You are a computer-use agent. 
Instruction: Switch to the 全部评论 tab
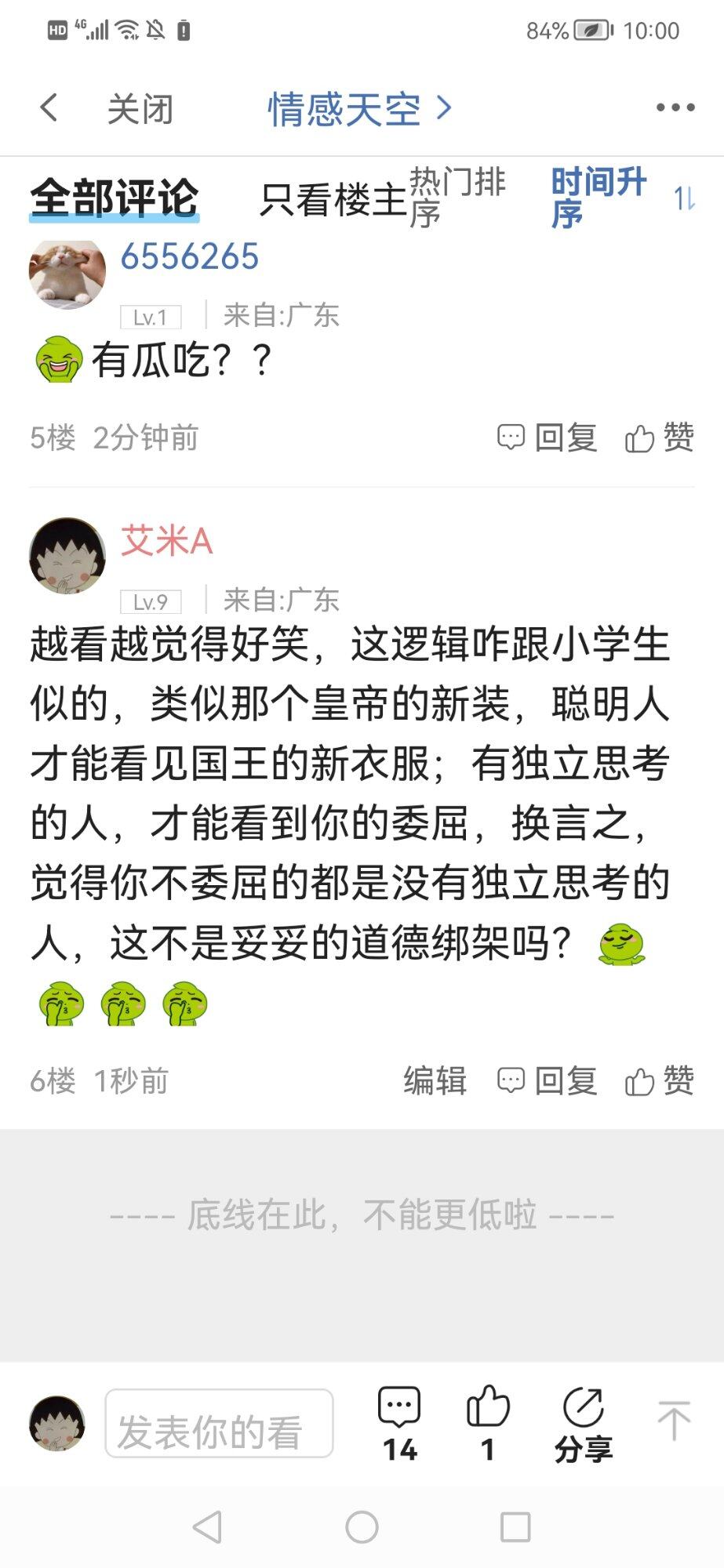[115, 198]
